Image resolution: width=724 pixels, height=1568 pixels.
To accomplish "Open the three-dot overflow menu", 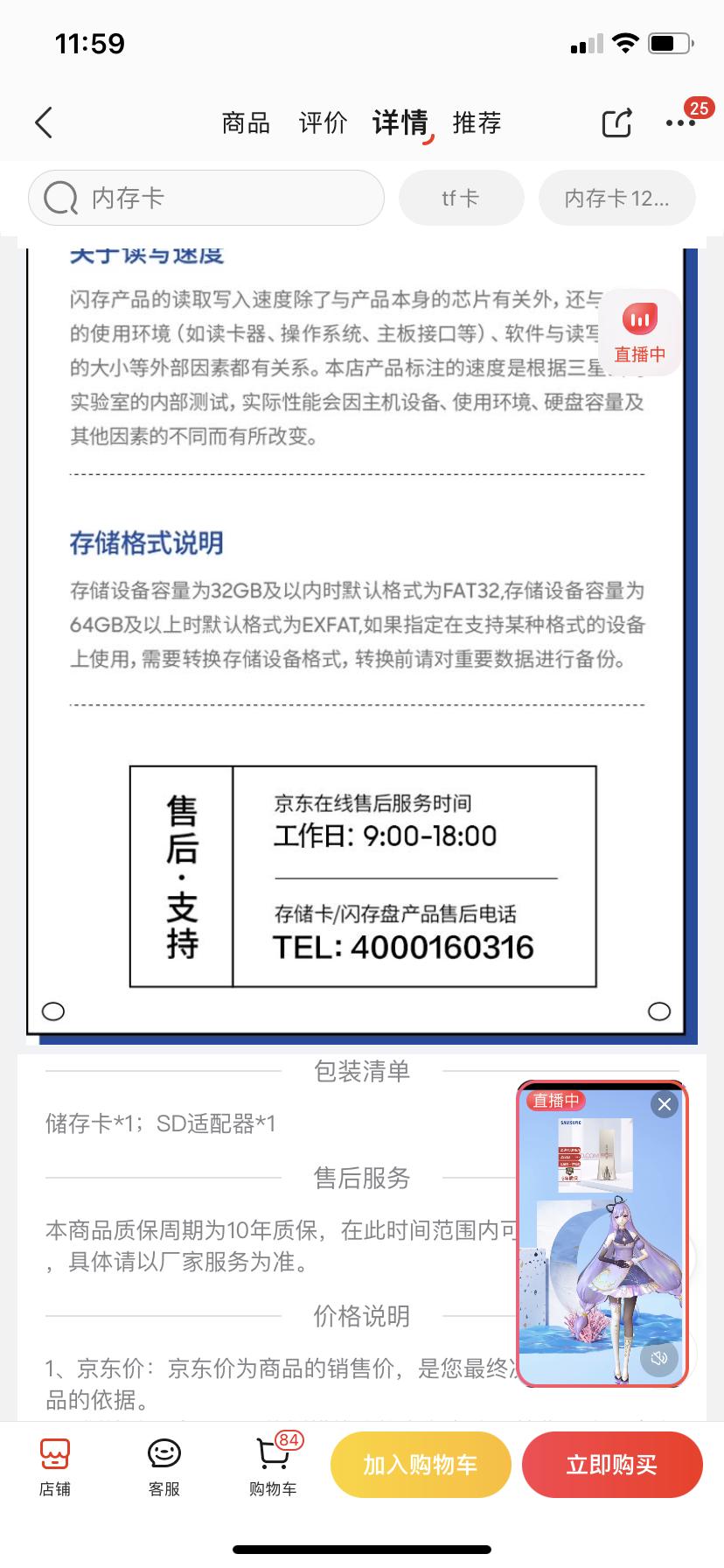I will [681, 122].
